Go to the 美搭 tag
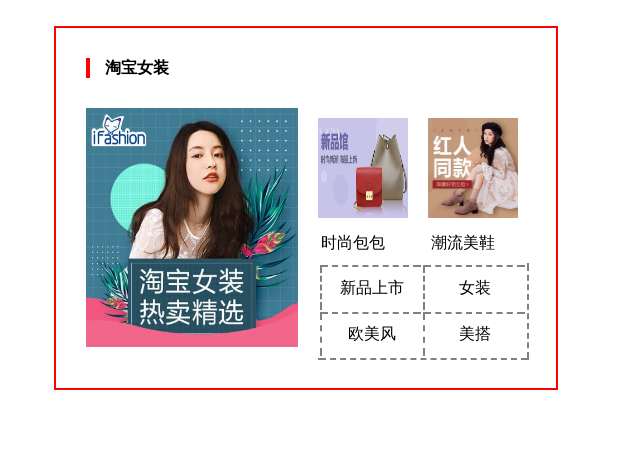The image size is (621, 467). tap(475, 334)
